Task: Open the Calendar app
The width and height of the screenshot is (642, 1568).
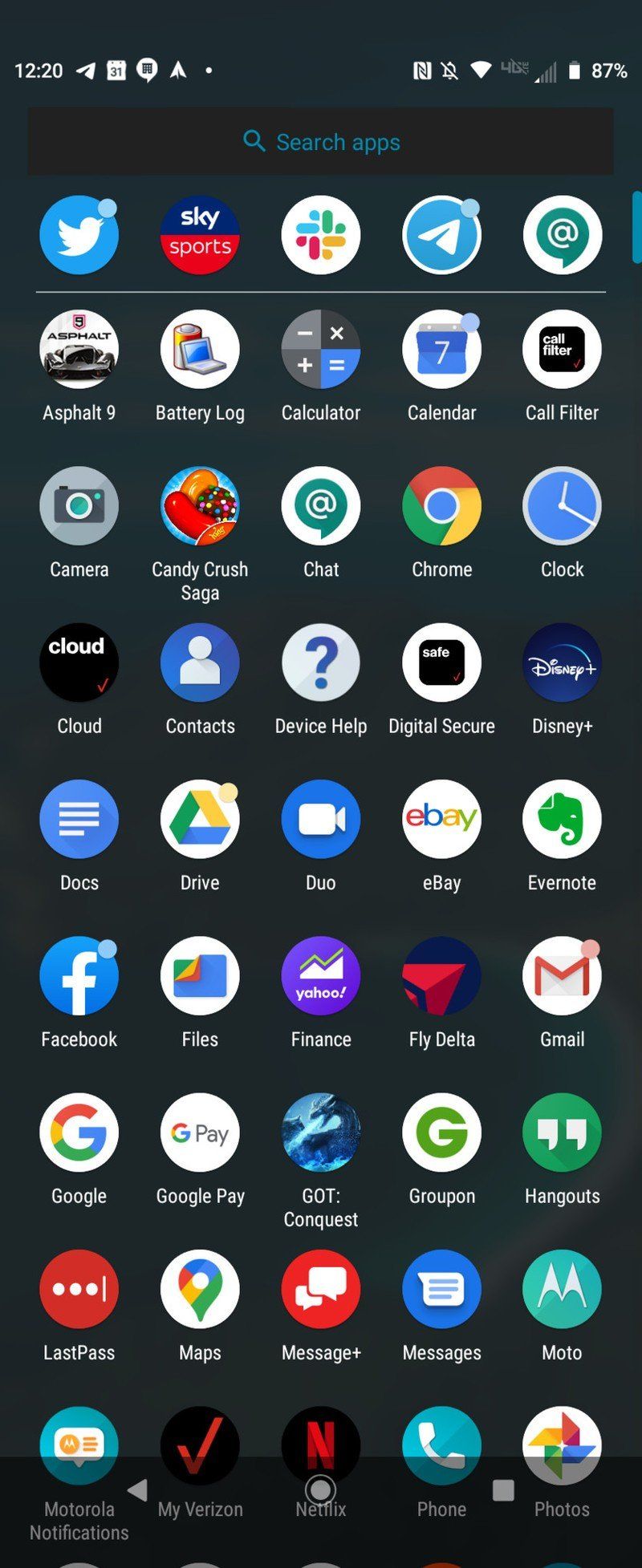Action: tap(441, 350)
